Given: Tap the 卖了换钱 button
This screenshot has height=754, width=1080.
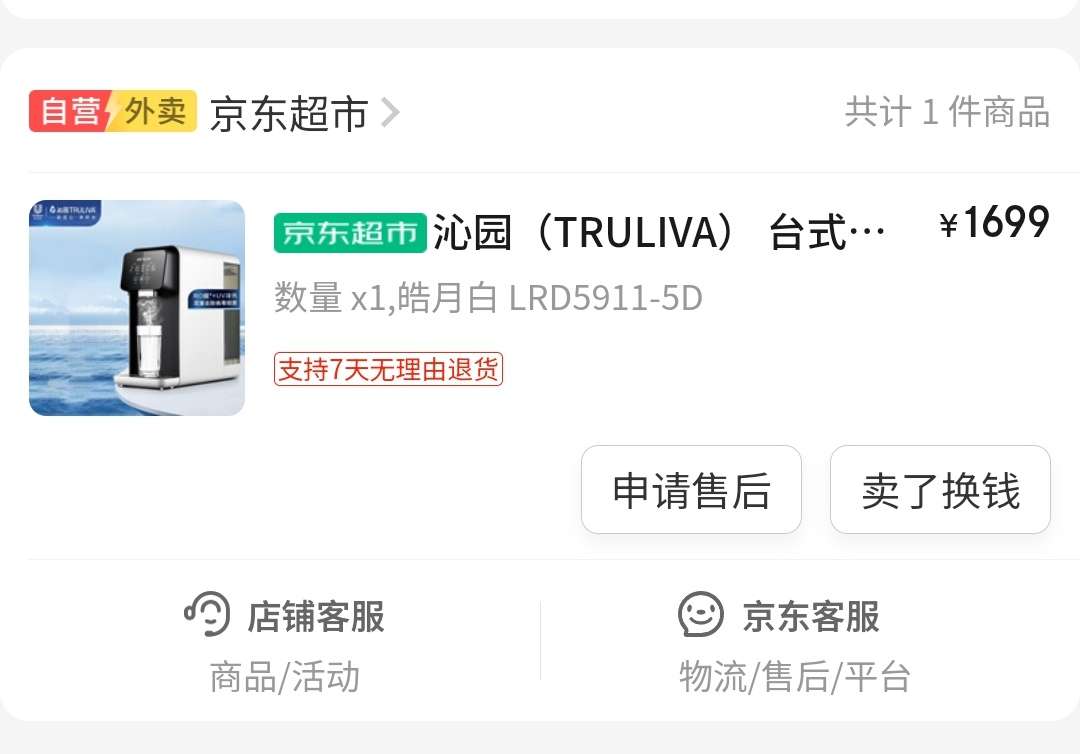Looking at the screenshot, I should coord(940,490).
